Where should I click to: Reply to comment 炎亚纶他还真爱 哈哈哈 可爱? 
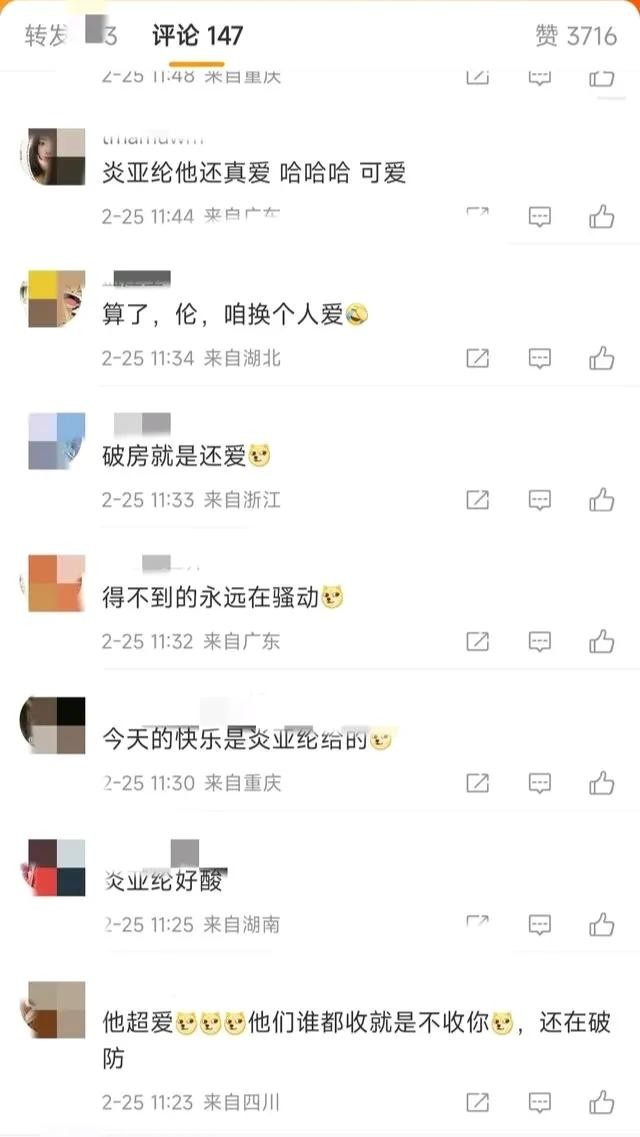tap(540, 216)
